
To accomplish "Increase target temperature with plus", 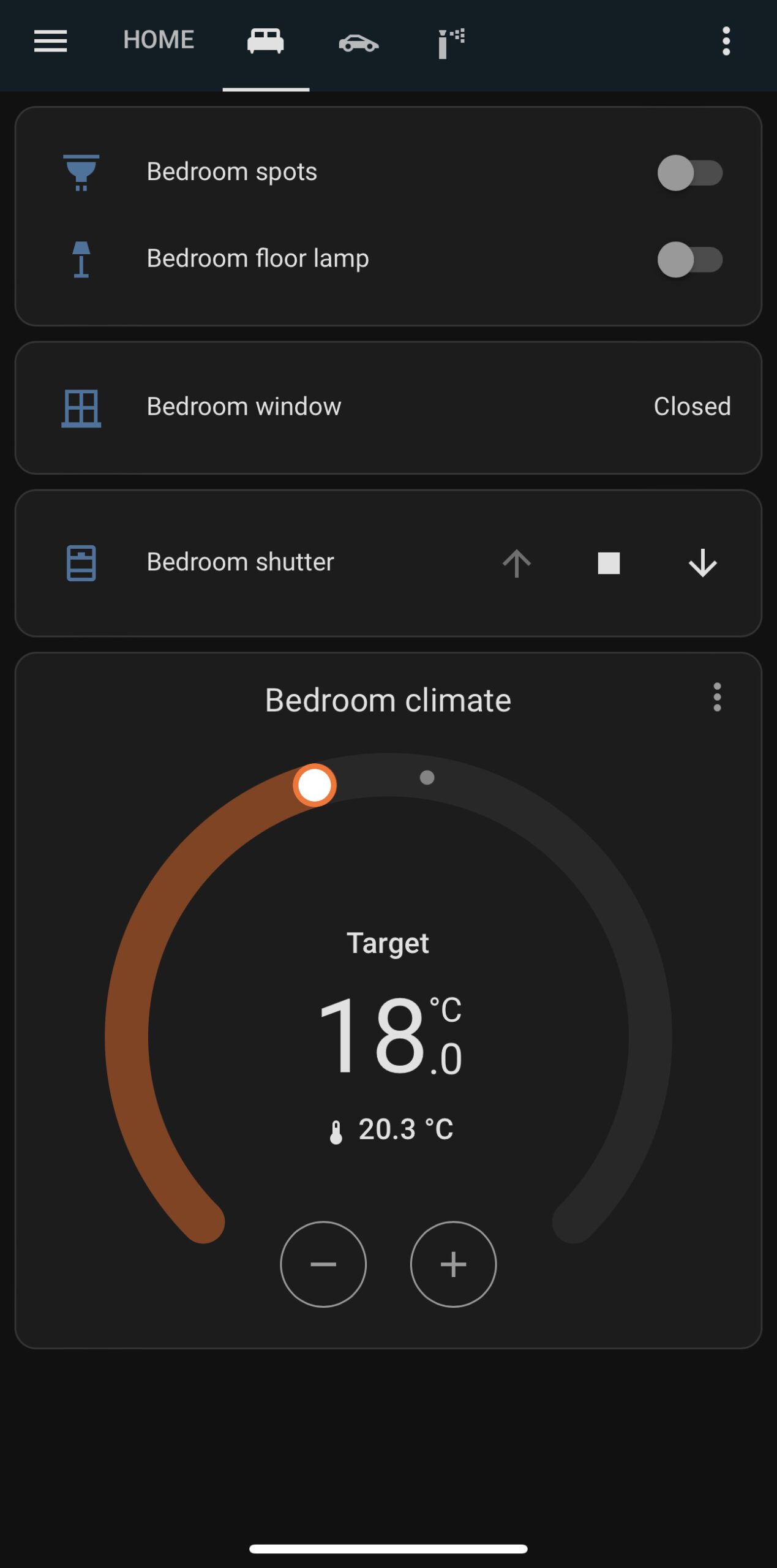I will [x=453, y=1264].
